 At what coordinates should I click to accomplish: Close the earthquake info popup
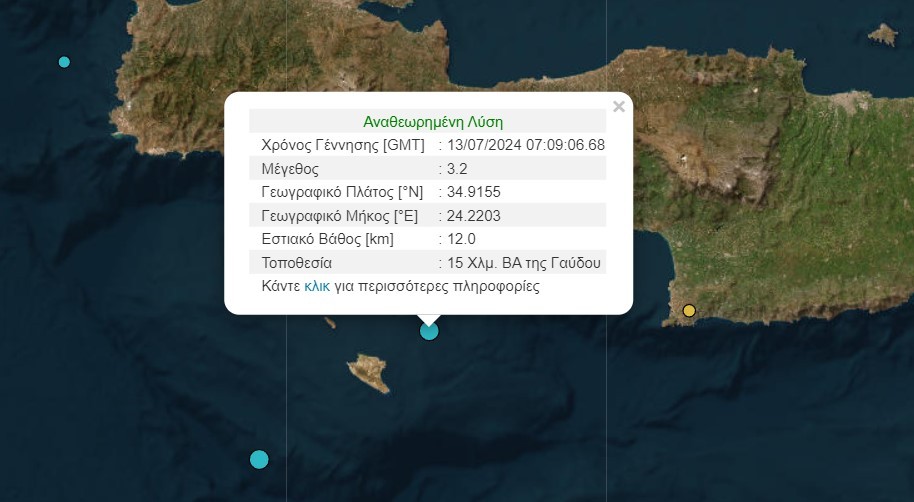(618, 106)
